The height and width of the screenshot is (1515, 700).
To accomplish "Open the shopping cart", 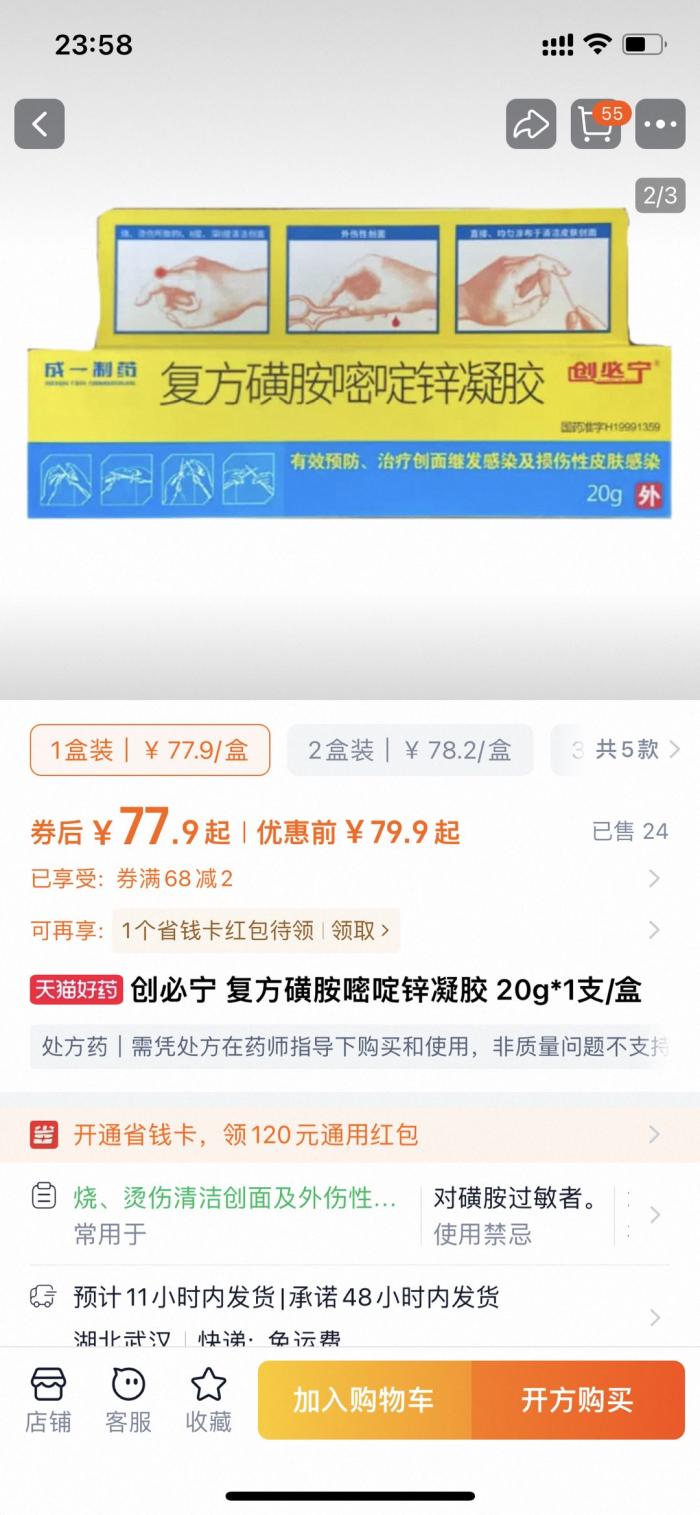I will [x=596, y=124].
